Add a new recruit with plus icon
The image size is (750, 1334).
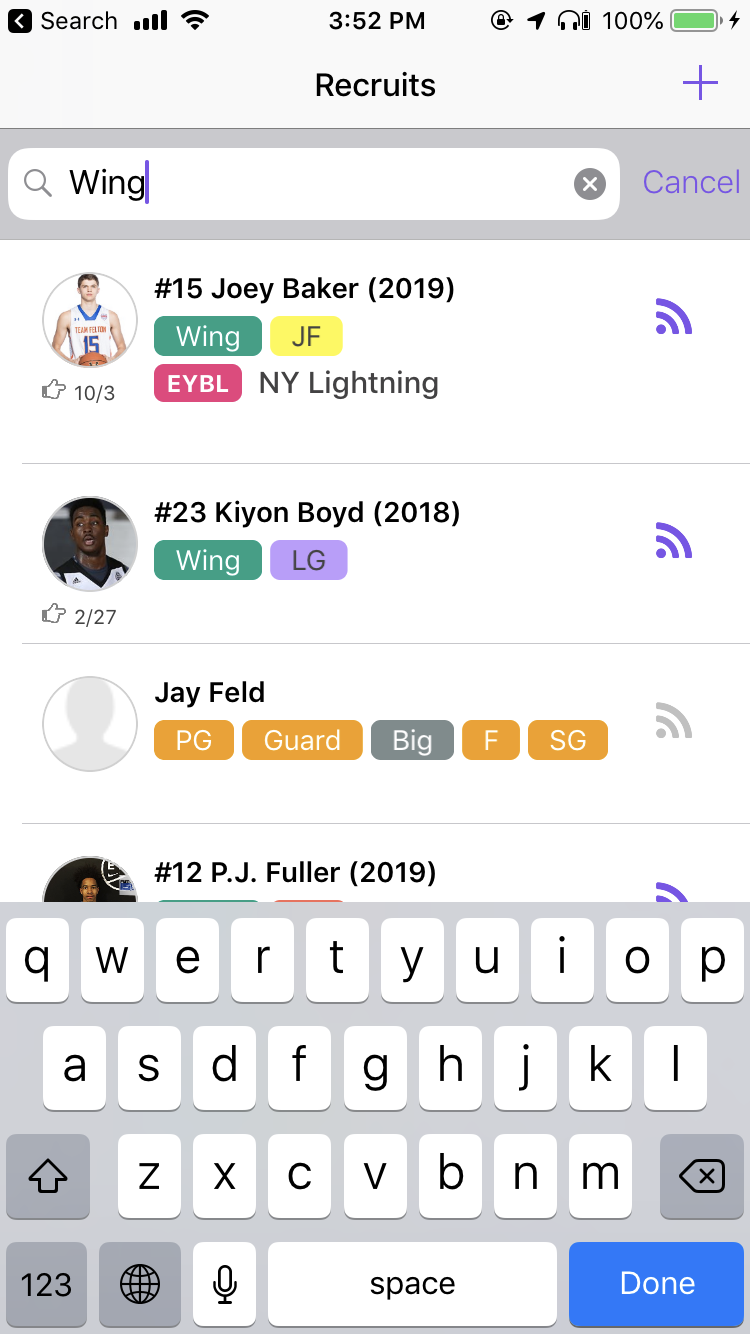click(x=700, y=83)
